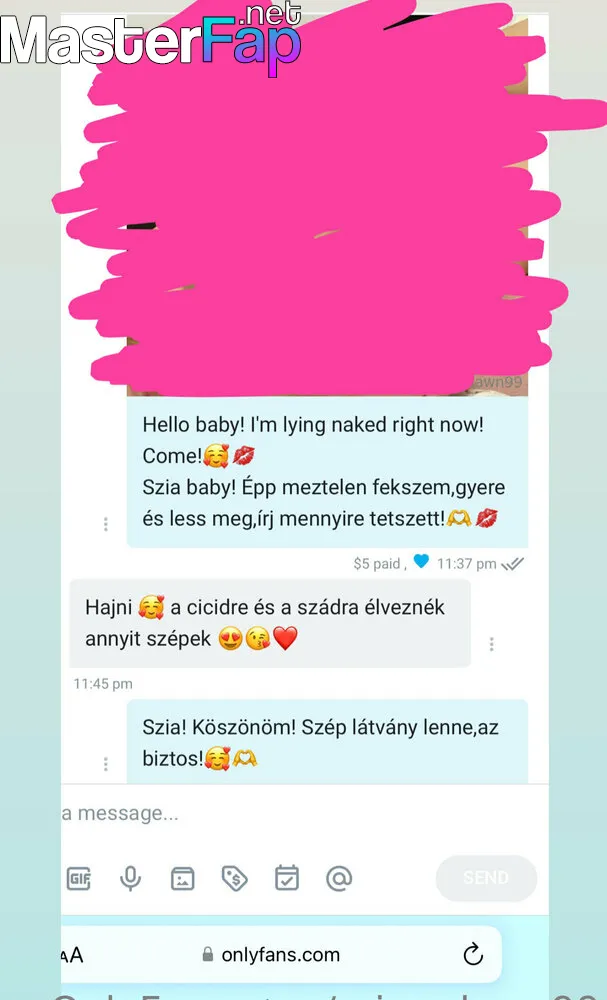Schedule the message with the calendar icon

287,878
